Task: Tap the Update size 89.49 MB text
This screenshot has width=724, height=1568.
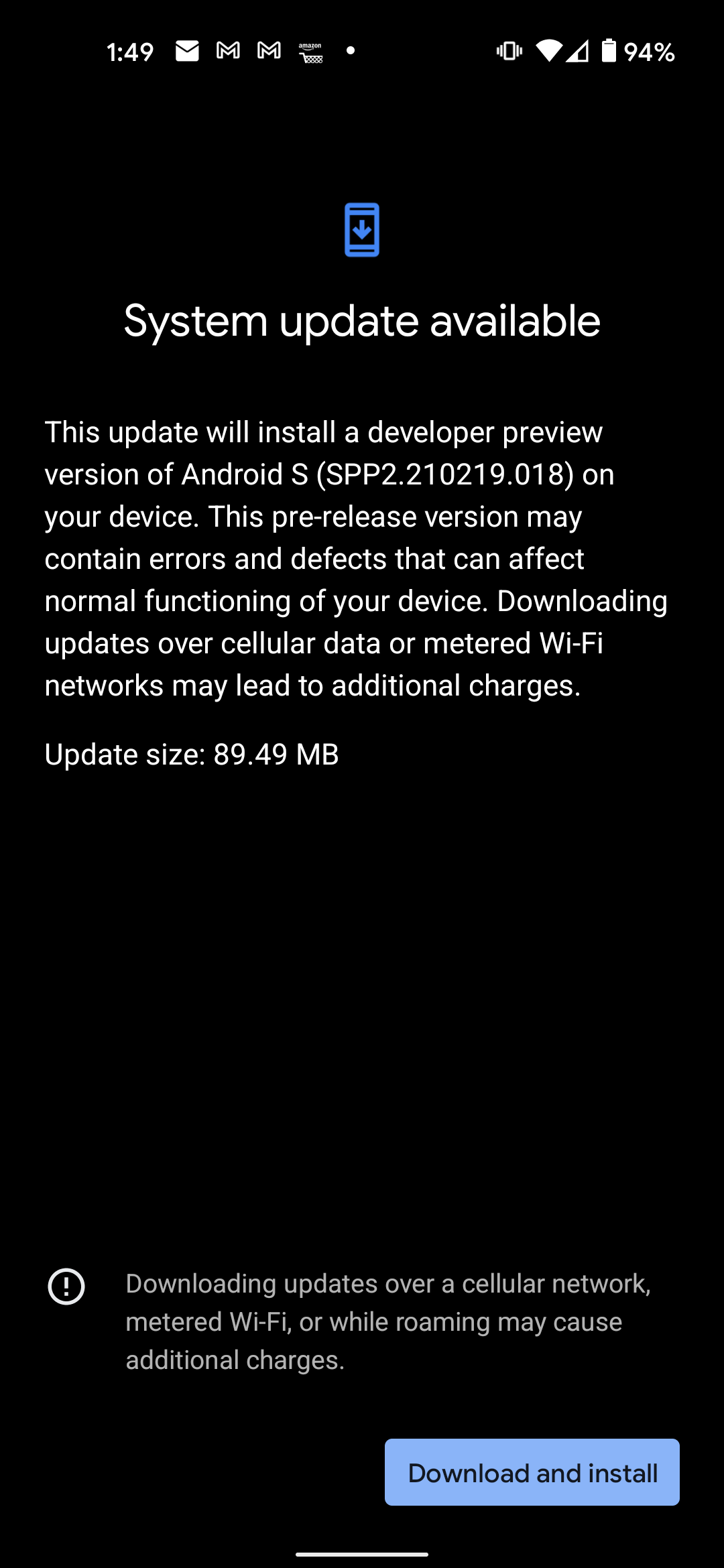Action: pos(192,754)
